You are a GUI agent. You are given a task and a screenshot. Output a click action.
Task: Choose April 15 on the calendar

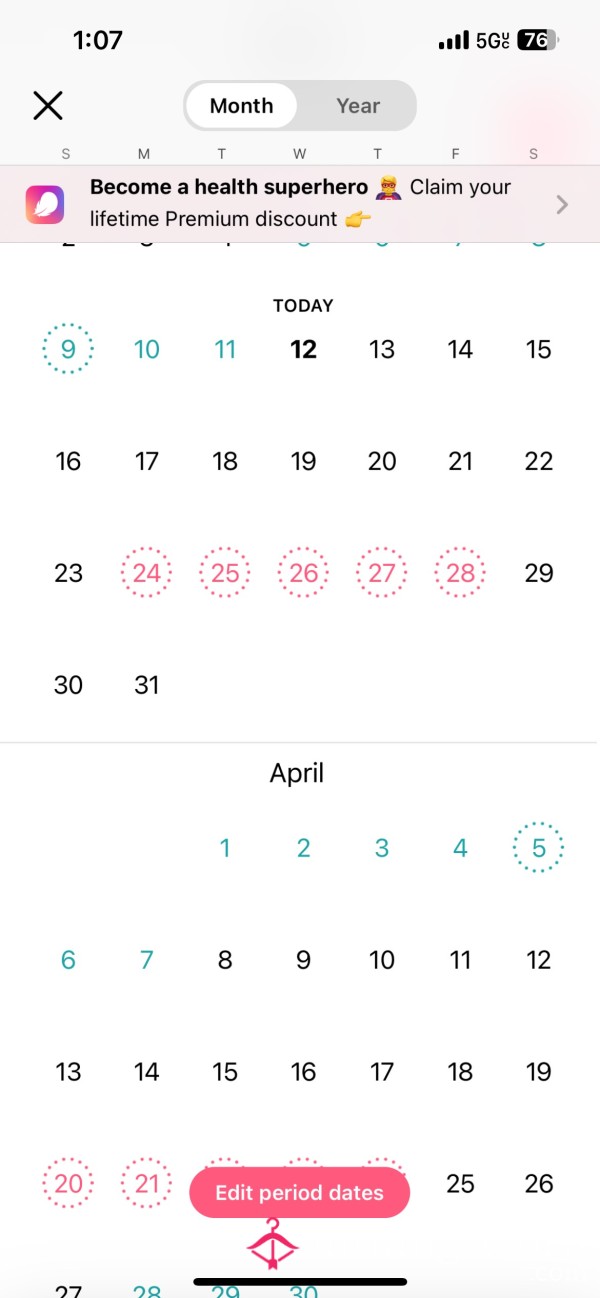pos(225,1072)
